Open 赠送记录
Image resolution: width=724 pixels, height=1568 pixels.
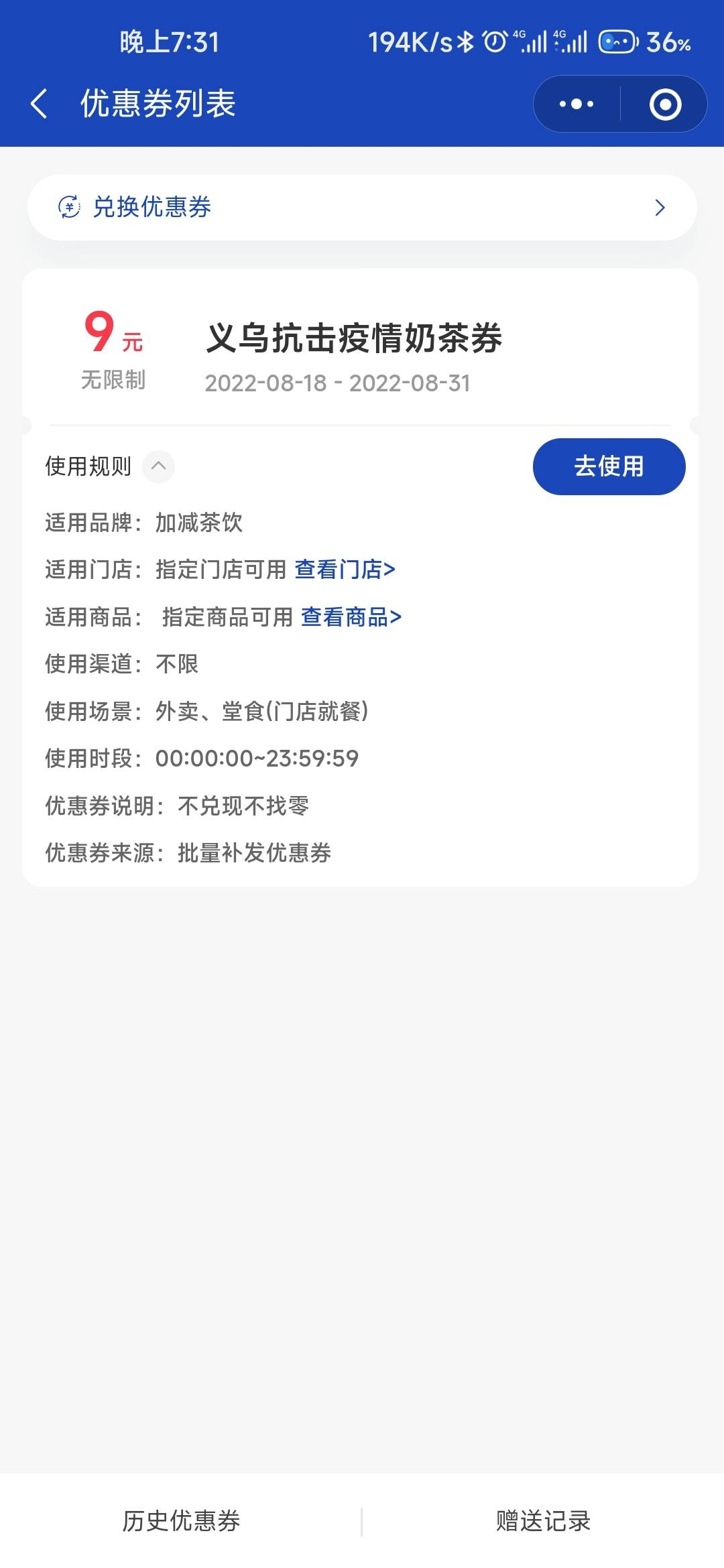[543, 1521]
